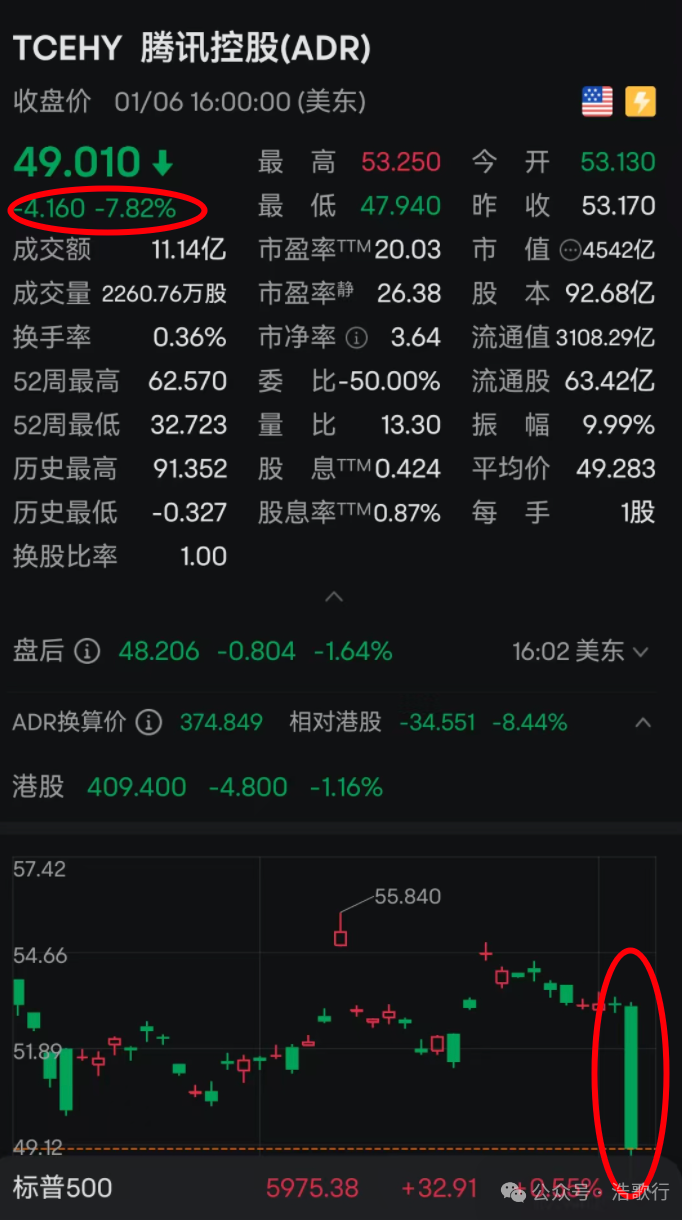Screen dimensions: 692x1220
Task: Tap the US flag market icon
Action: tap(597, 102)
